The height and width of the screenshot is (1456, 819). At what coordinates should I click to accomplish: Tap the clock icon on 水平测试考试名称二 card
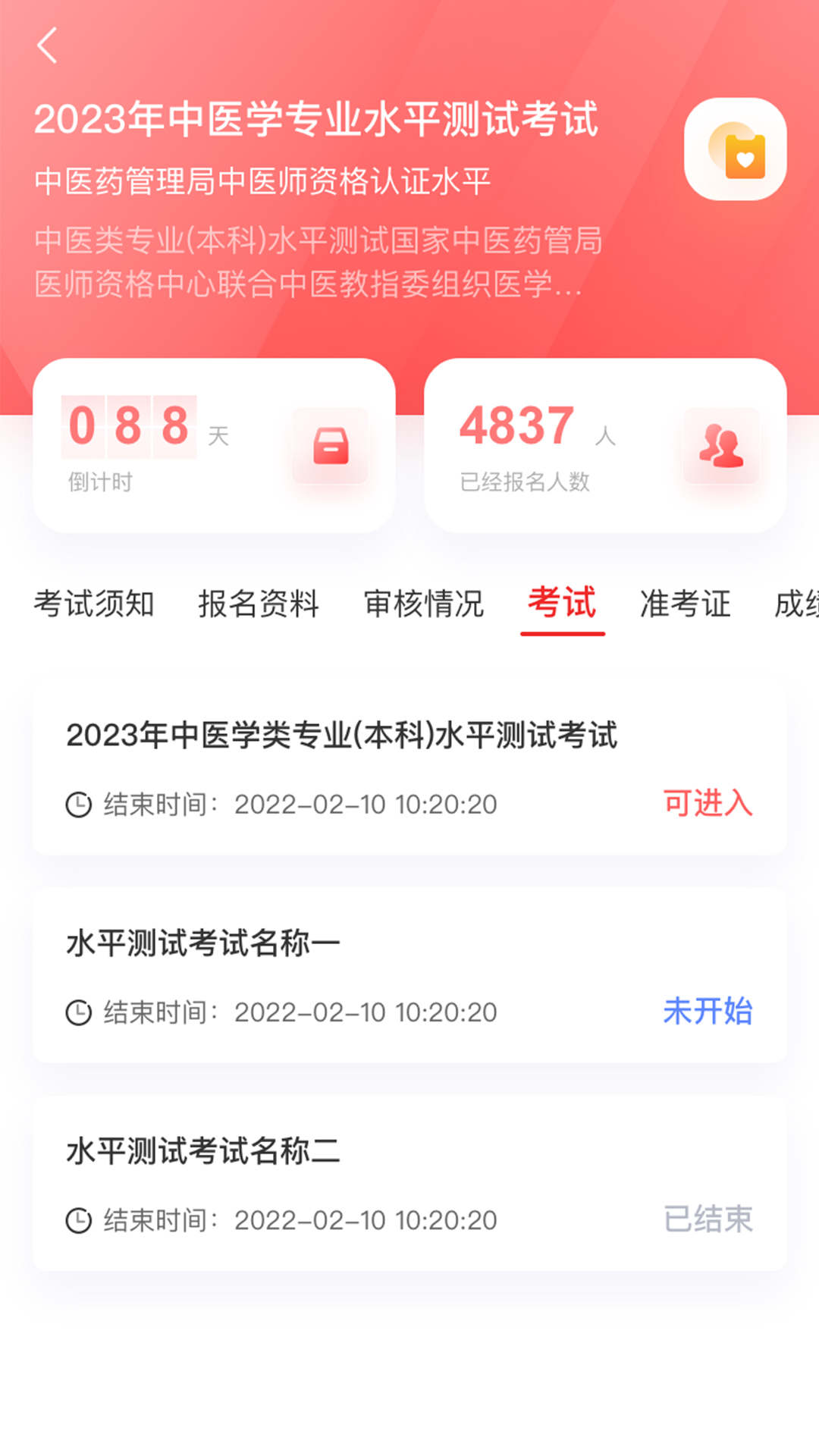pyautogui.click(x=77, y=1219)
